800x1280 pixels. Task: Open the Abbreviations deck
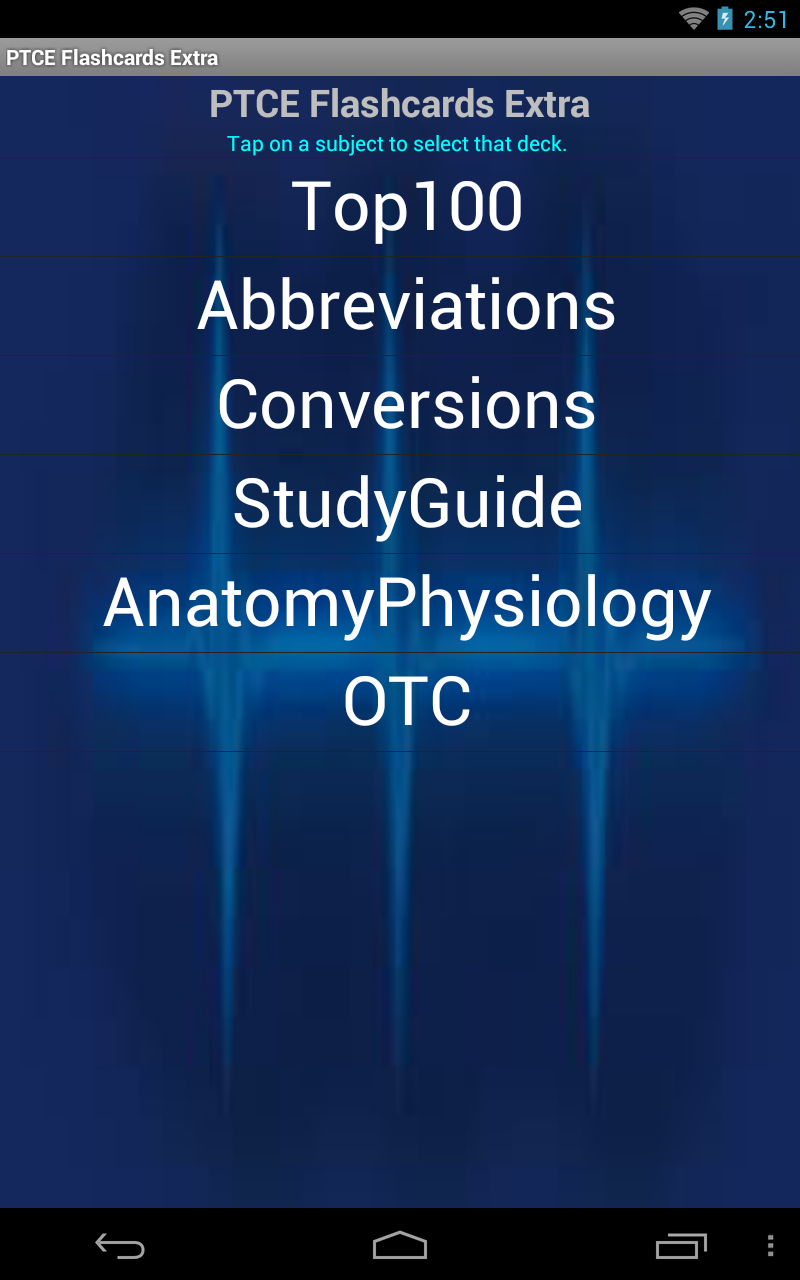(406, 306)
